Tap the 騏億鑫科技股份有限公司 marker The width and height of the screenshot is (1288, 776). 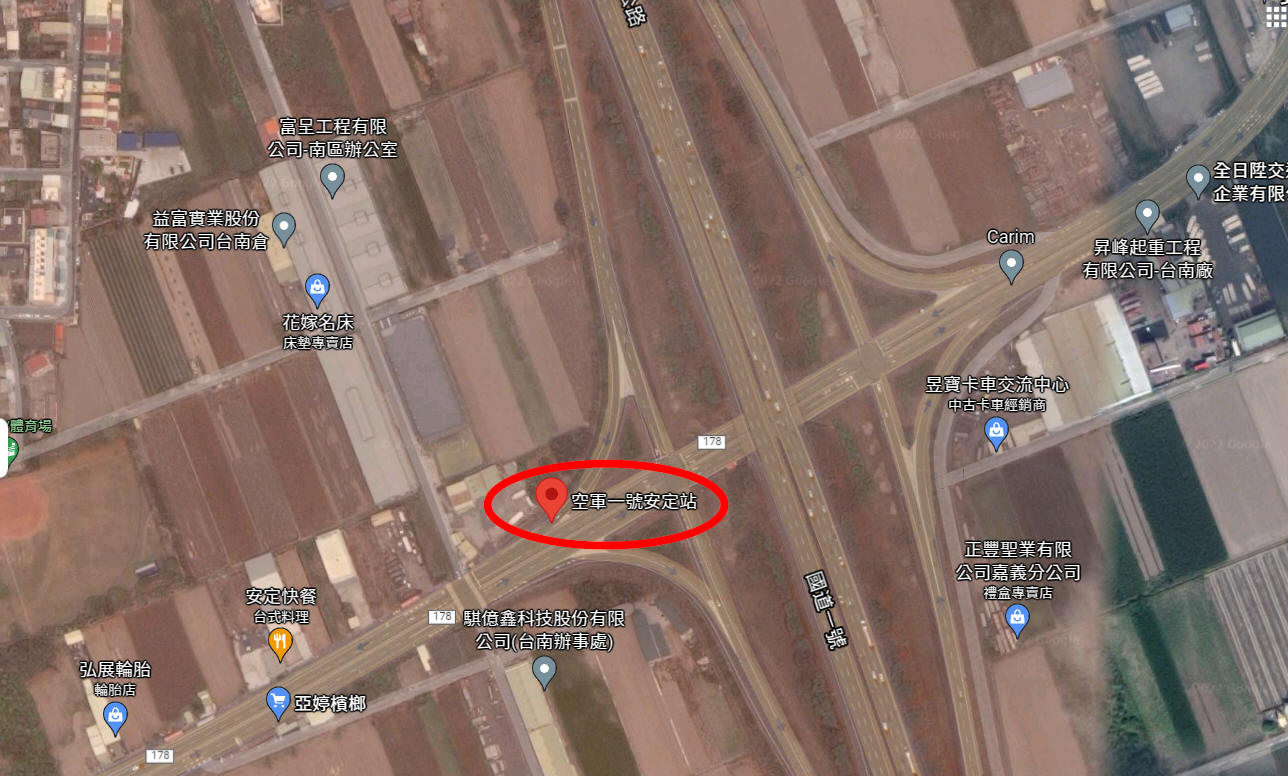point(543,672)
